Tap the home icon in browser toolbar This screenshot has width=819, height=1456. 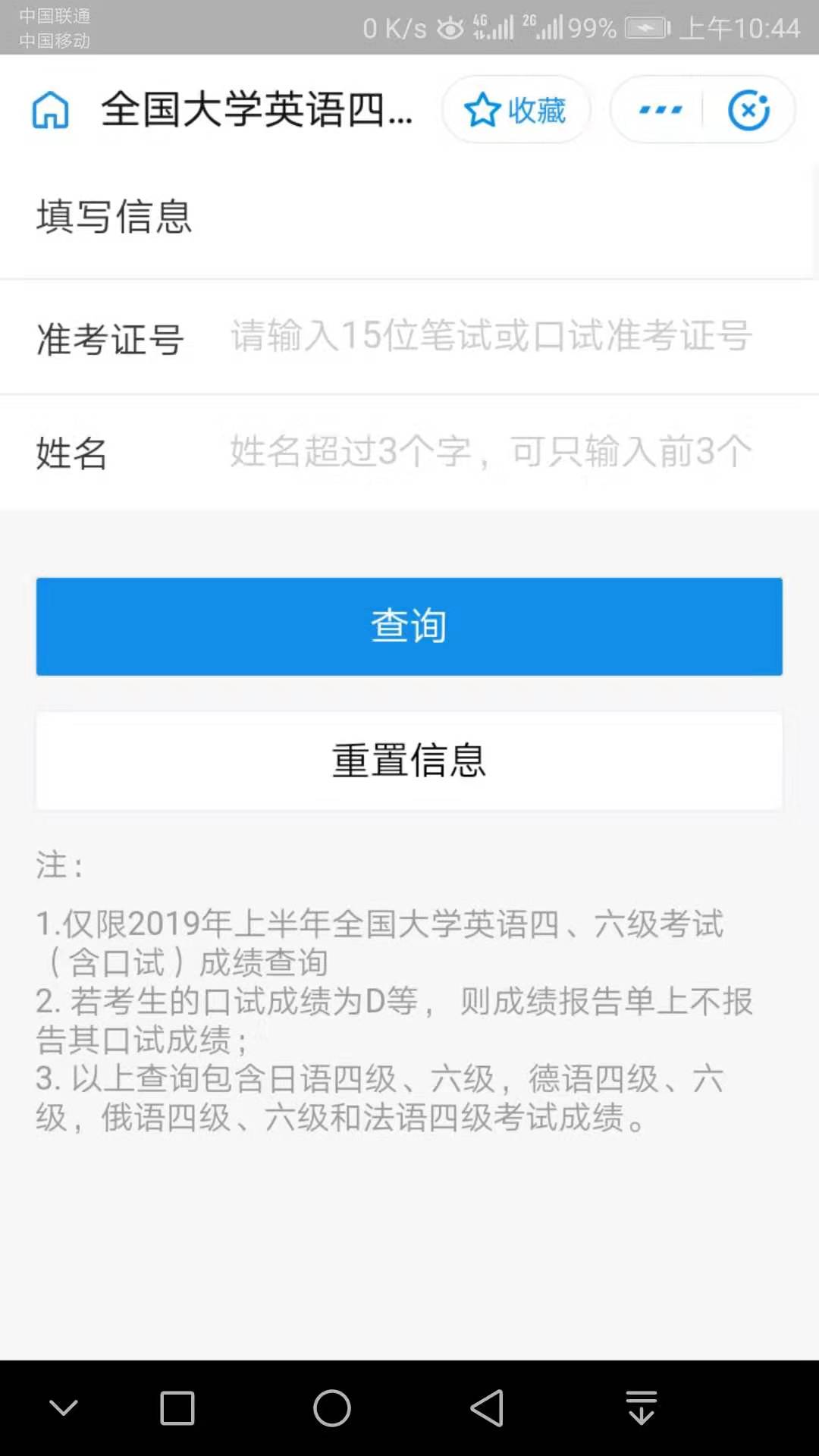[51, 110]
